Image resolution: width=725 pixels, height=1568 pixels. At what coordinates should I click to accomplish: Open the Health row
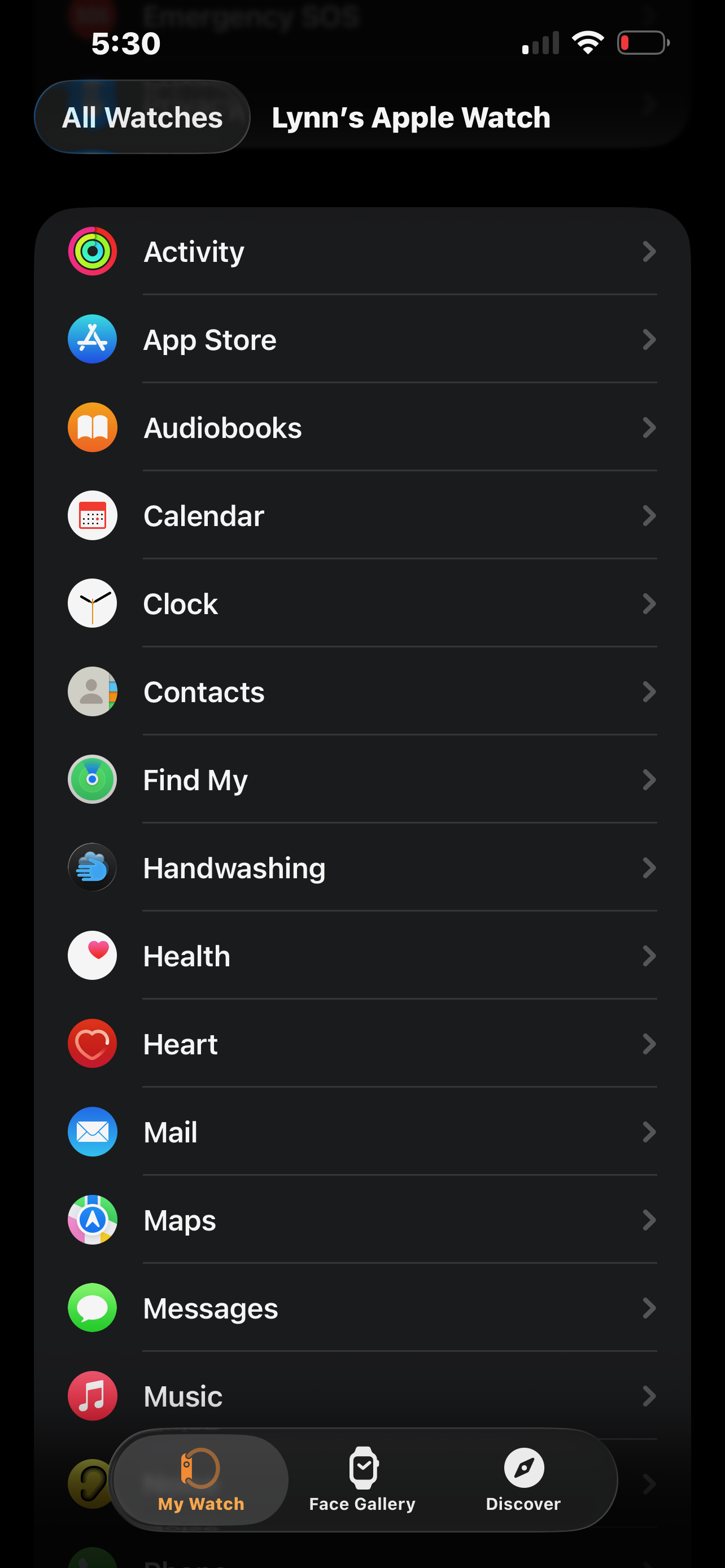(x=362, y=956)
